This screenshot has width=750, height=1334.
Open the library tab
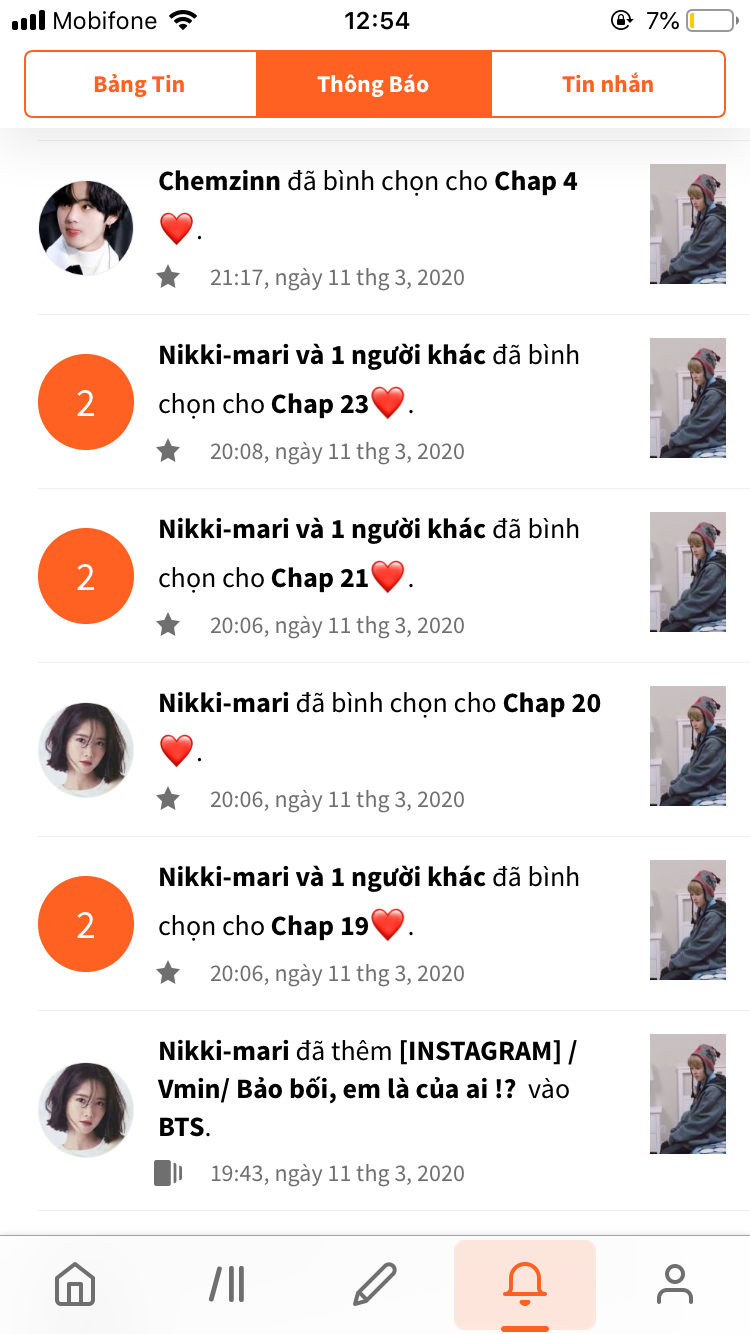[227, 1284]
